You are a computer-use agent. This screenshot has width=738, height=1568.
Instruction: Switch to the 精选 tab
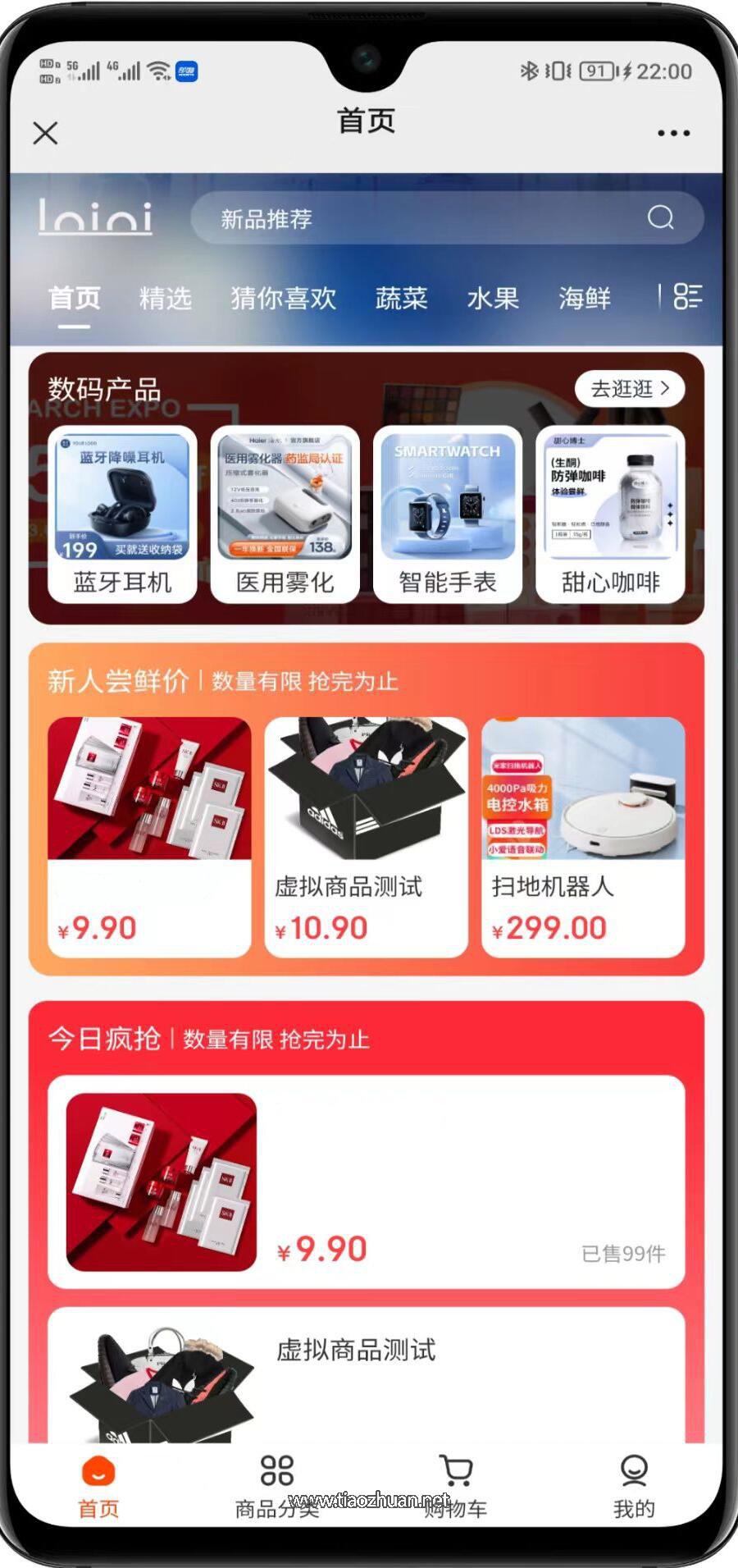[166, 299]
